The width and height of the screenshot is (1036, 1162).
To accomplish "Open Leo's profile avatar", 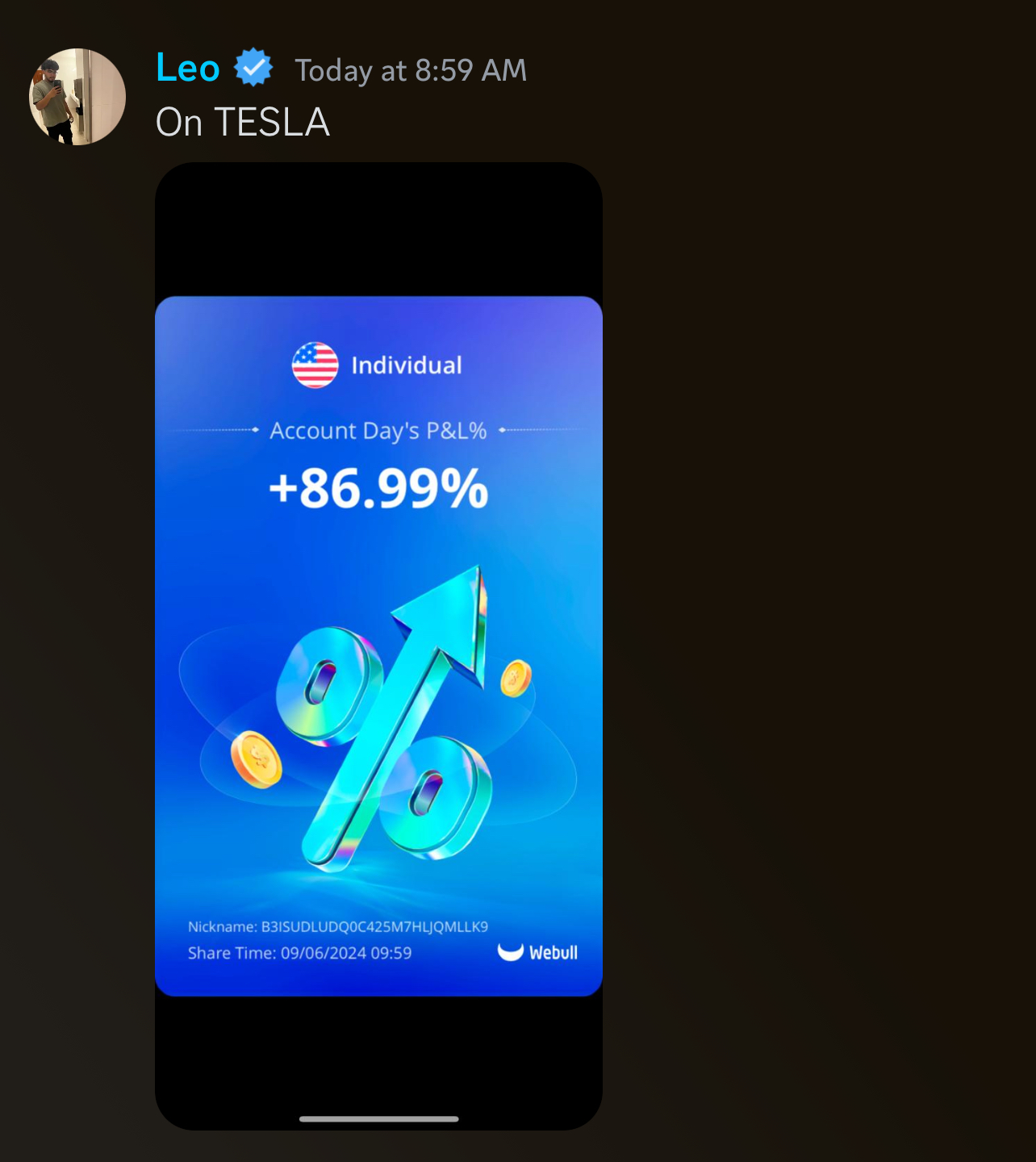I will pyautogui.click(x=77, y=97).
